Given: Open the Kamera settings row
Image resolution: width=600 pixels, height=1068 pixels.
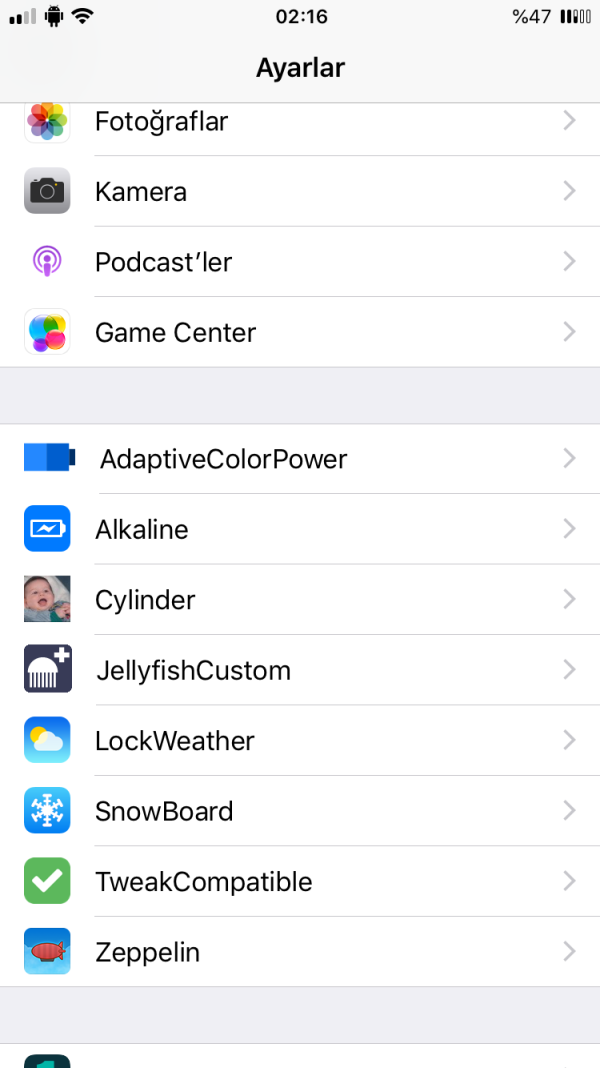Looking at the screenshot, I should (x=300, y=191).
